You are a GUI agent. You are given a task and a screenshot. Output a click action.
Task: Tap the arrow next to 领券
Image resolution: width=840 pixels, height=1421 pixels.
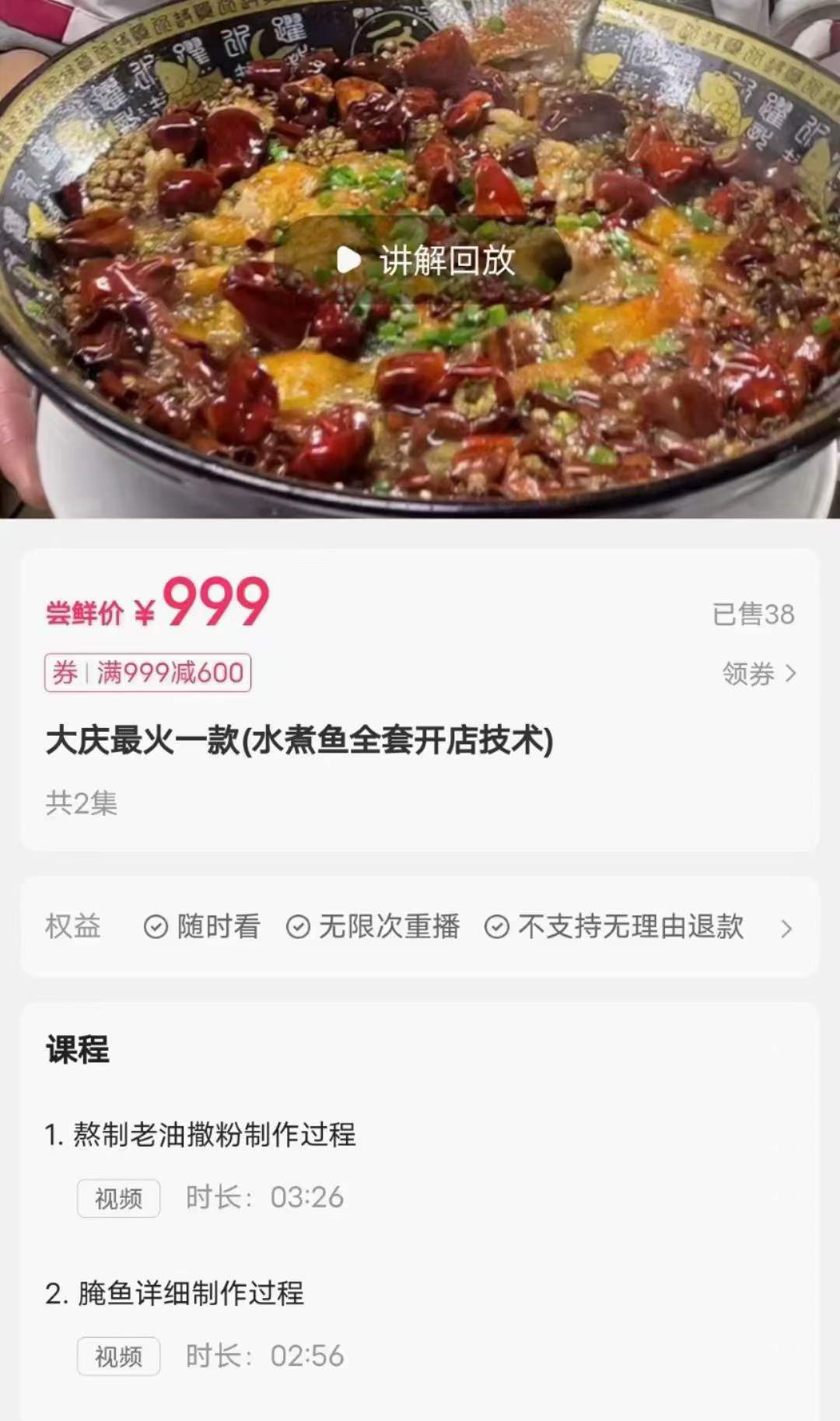click(790, 674)
